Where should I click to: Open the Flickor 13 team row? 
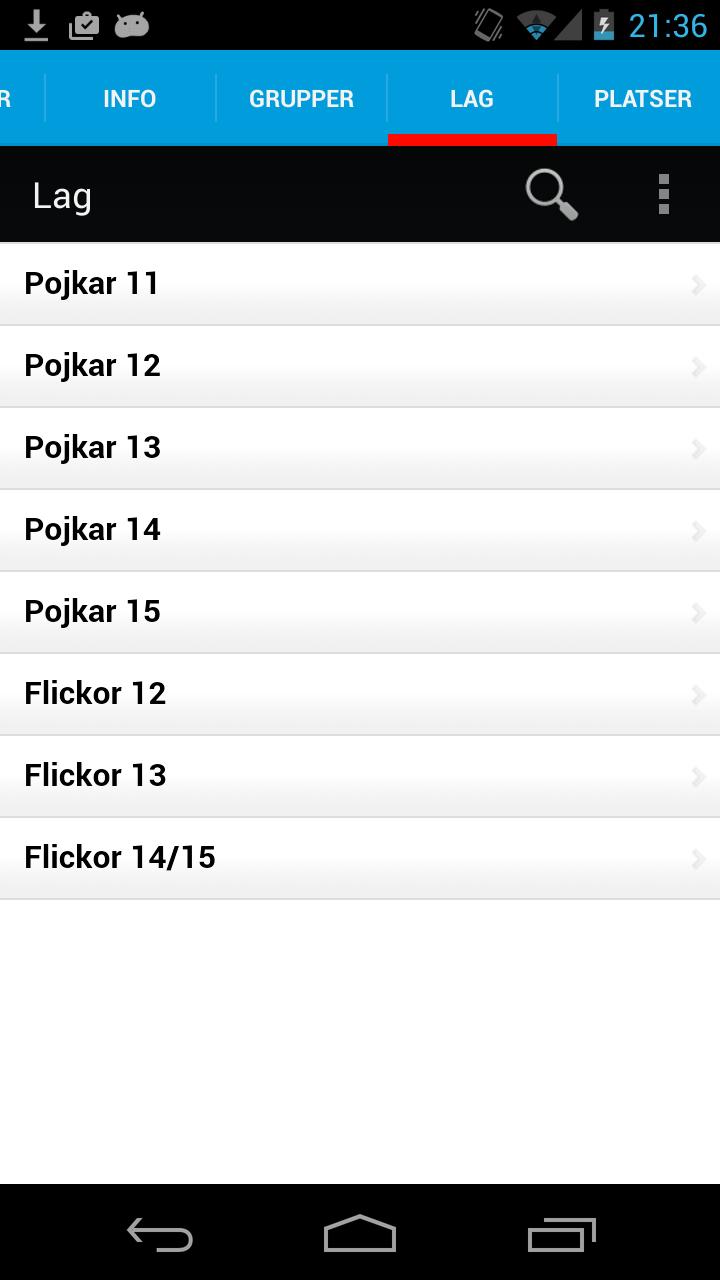click(360, 776)
